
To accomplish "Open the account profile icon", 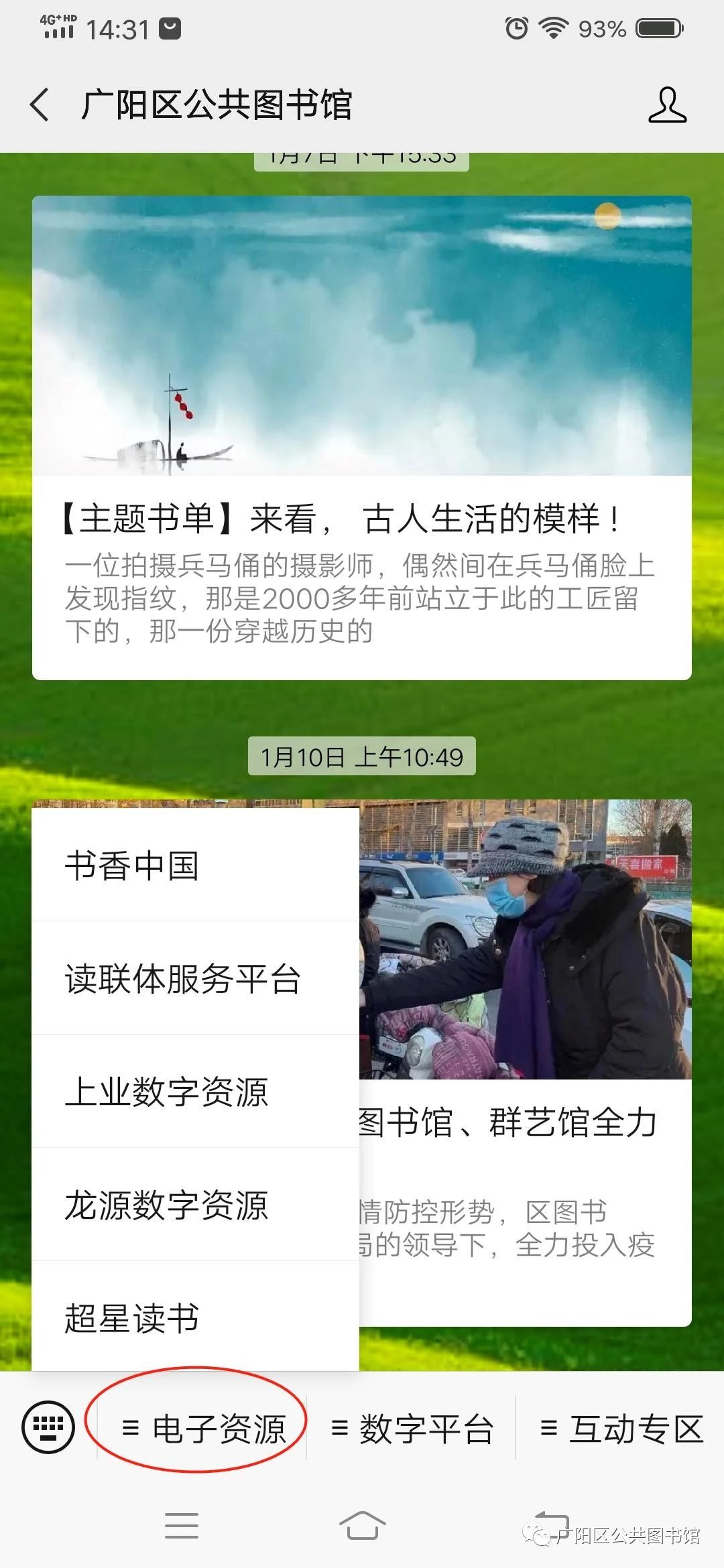I will 667,105.
